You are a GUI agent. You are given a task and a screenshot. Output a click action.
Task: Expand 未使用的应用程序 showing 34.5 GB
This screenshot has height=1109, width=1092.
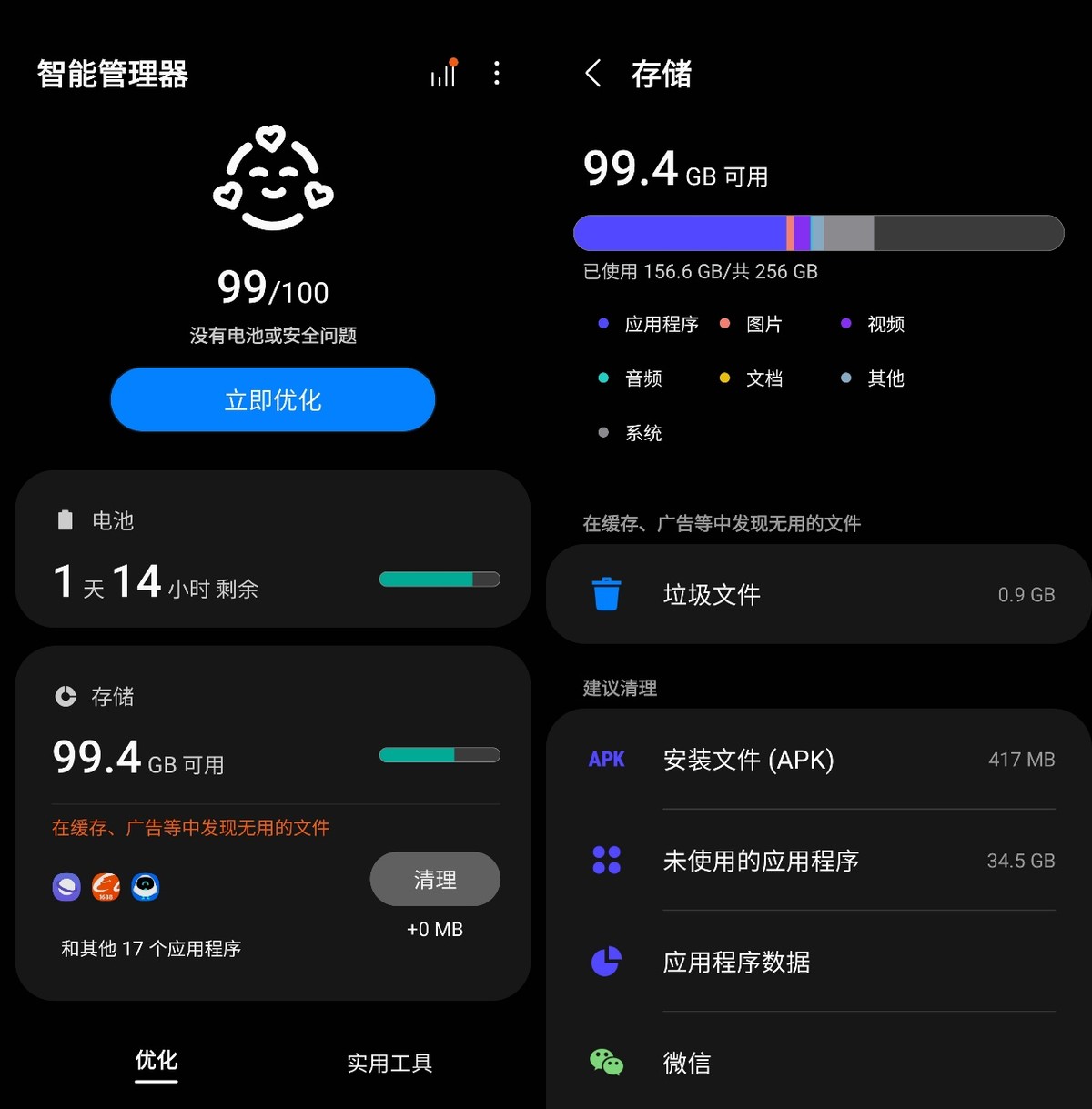click(819, 861)
